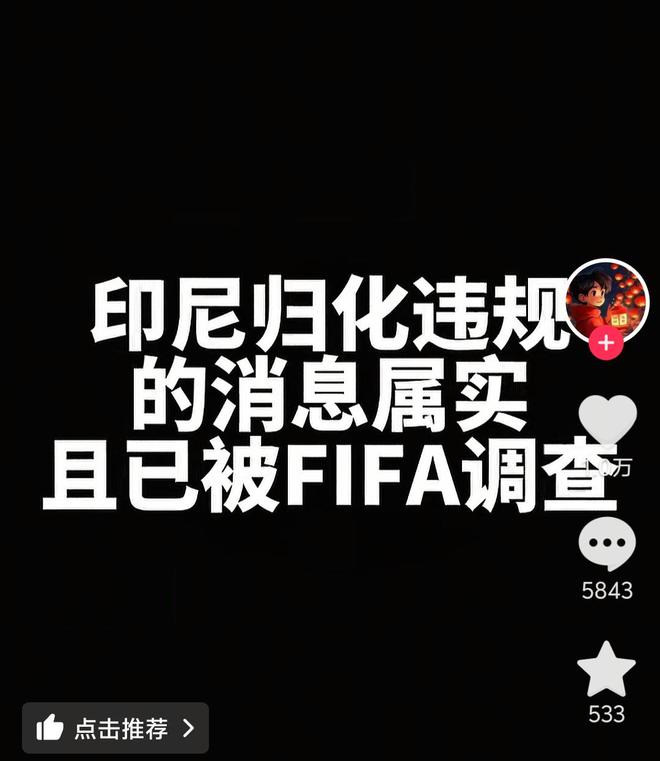Favorite the video with the star icon
The width and height of the screenshot is (660, 761).
[606, 671]
